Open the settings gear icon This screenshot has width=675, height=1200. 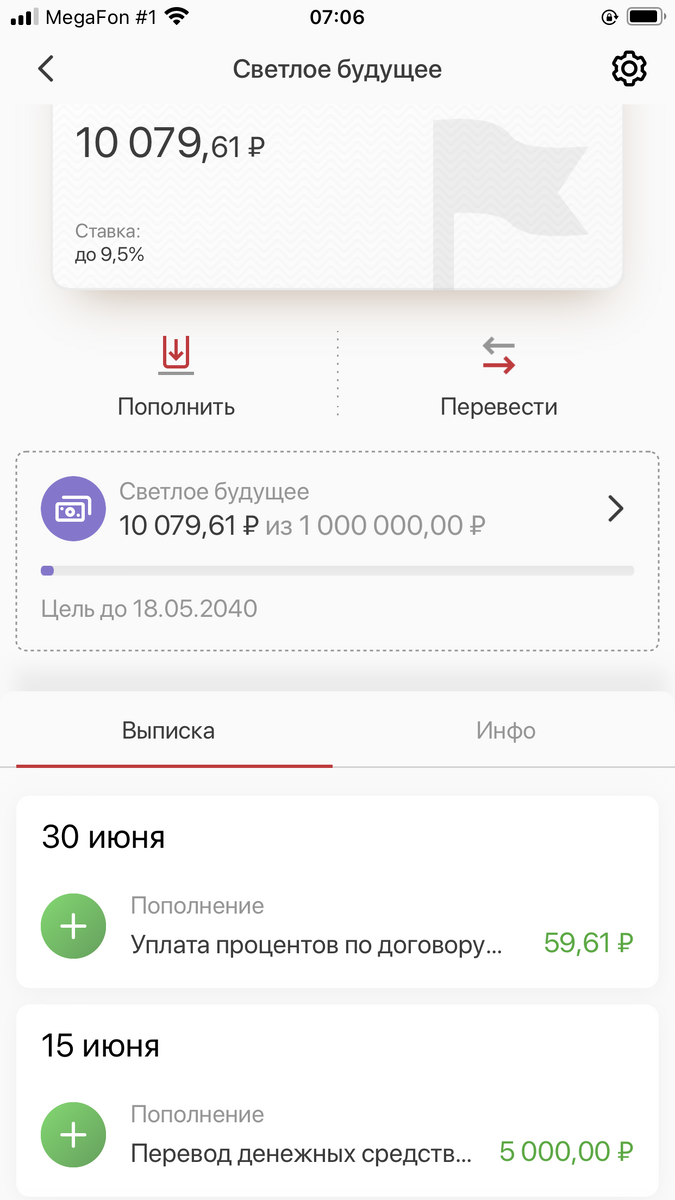click(x=628, y=69)
